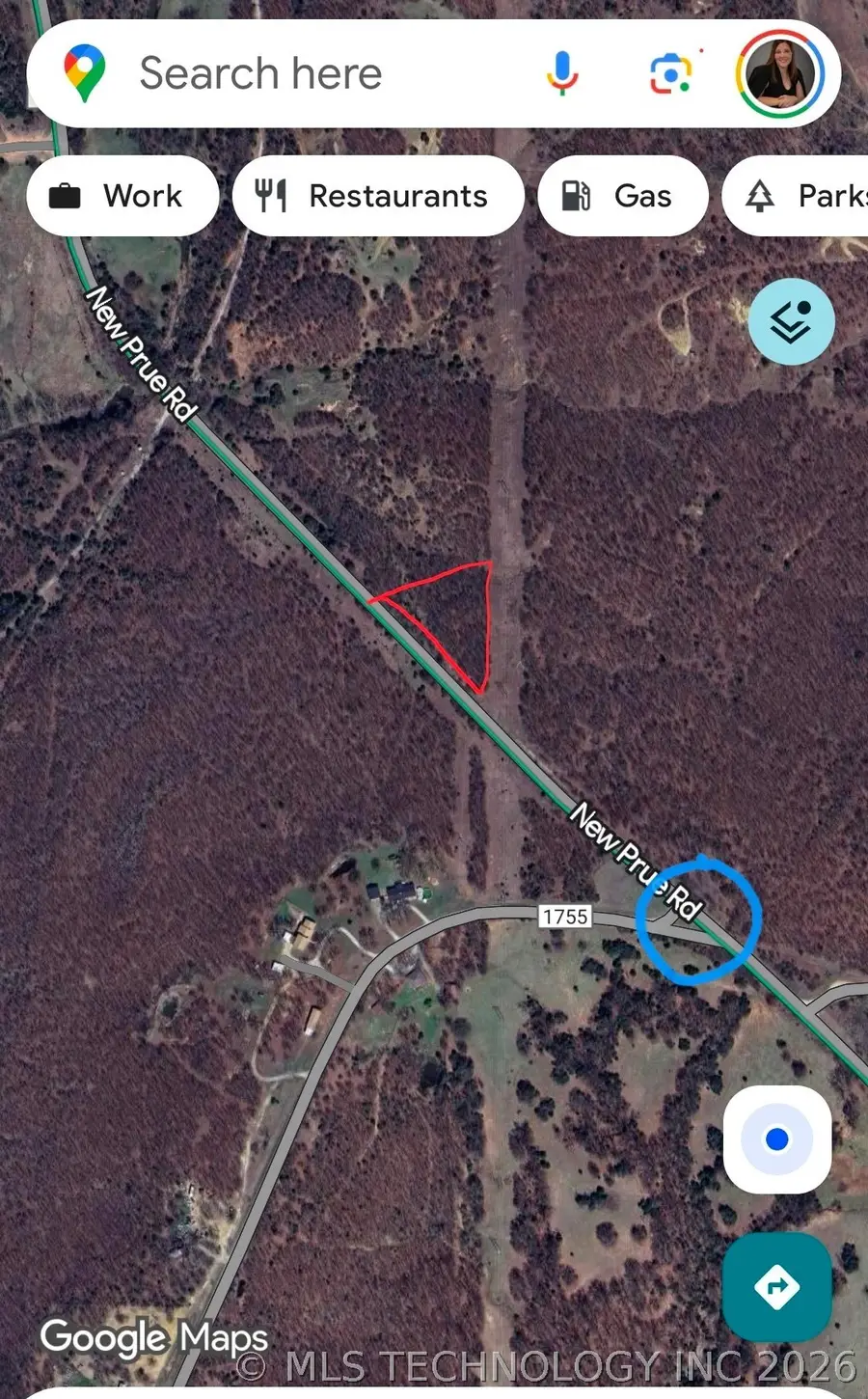Select the Work shortcut chip
868x1399 pixels.
(x=122, y=195)
